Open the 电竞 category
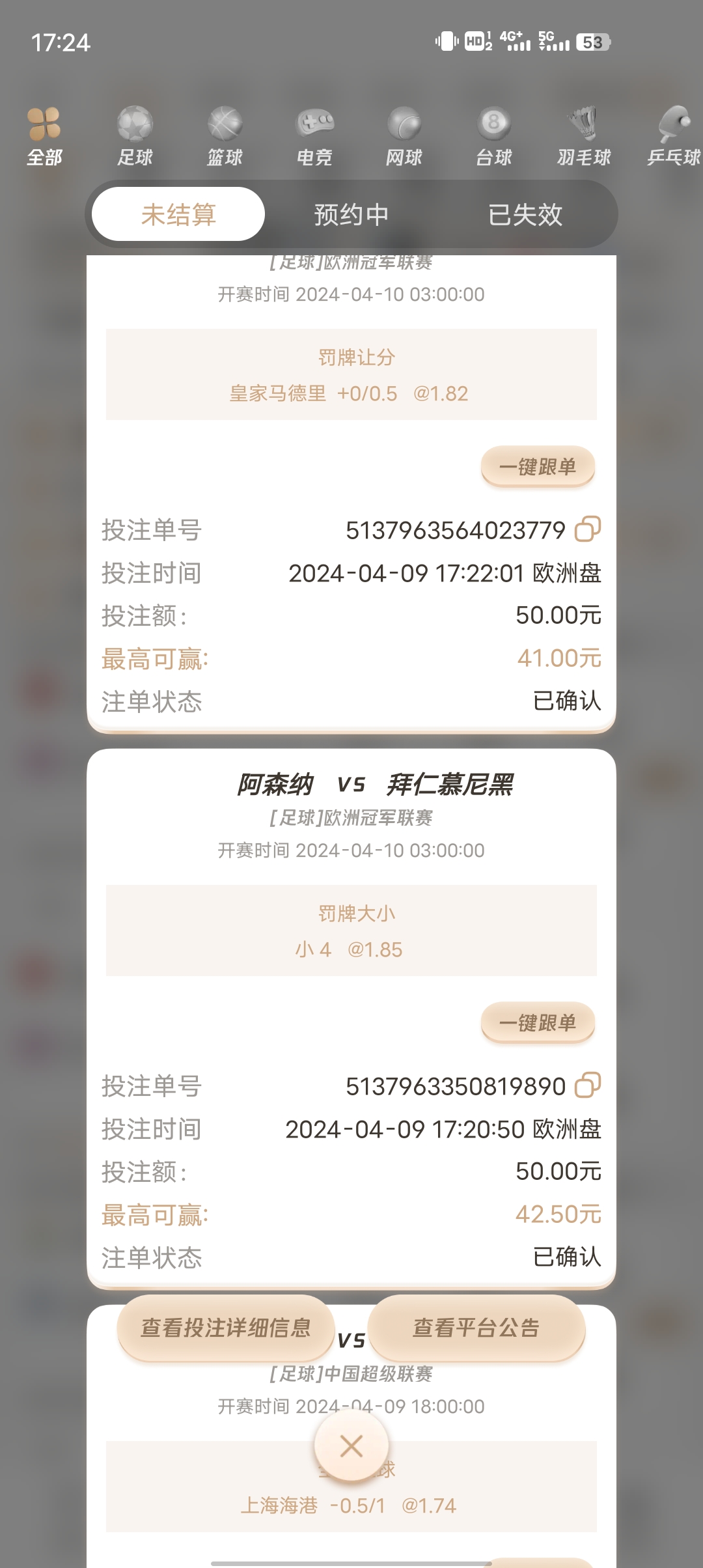Screen dimensions: 703x1568 pyautogui.click(x=314, y=136)
